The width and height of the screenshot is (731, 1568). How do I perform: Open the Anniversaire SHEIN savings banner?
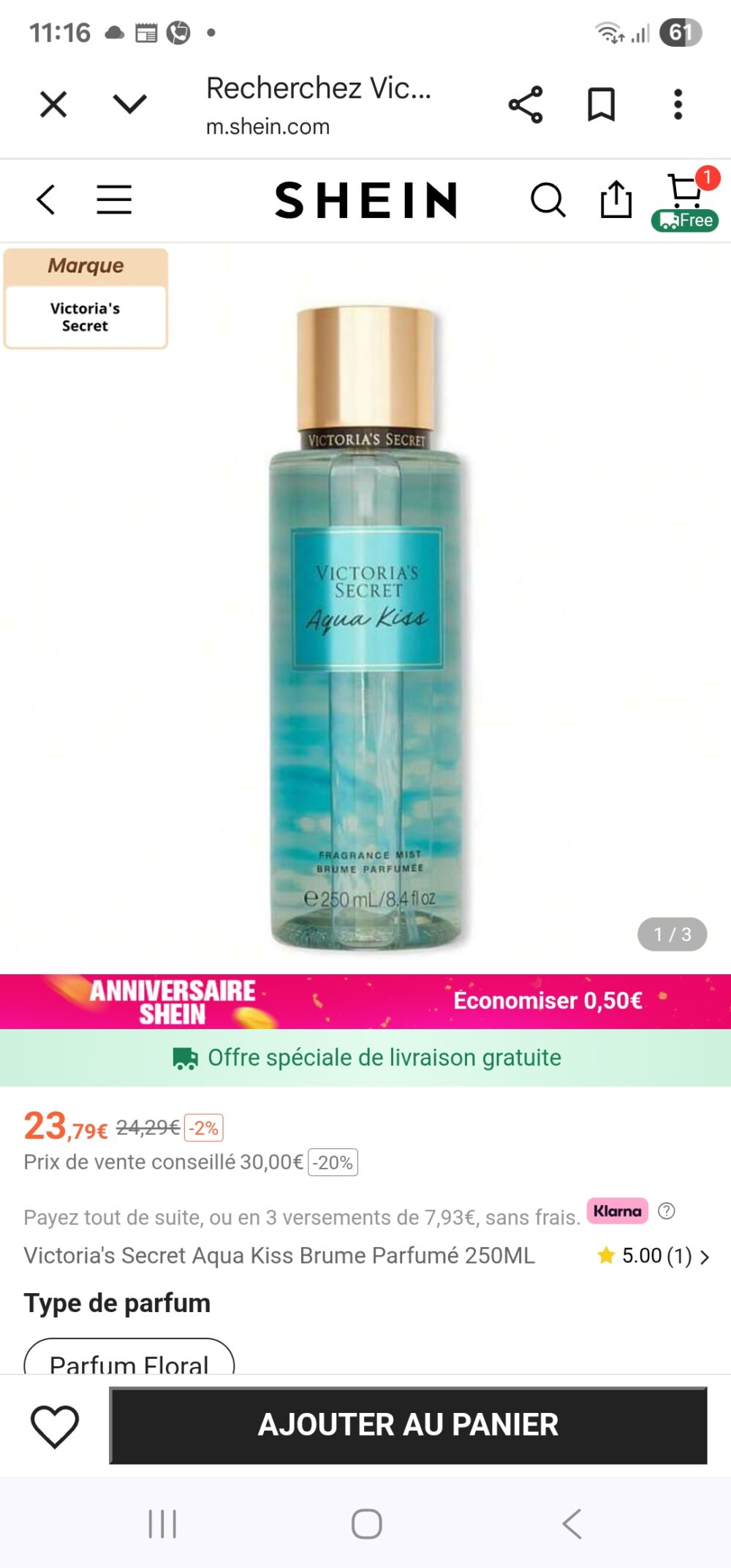(365, 1000)
